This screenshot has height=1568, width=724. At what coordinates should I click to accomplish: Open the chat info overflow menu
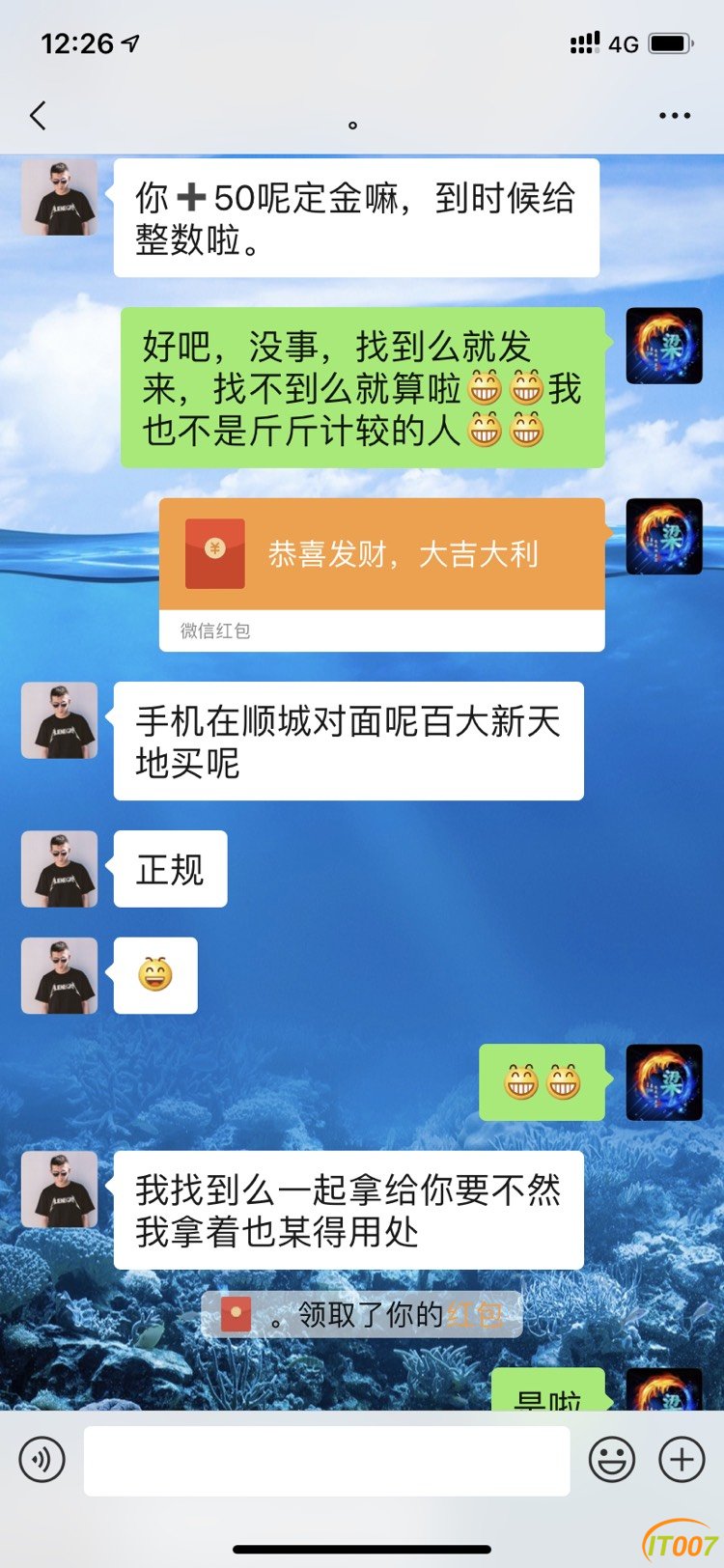[674, 116]
